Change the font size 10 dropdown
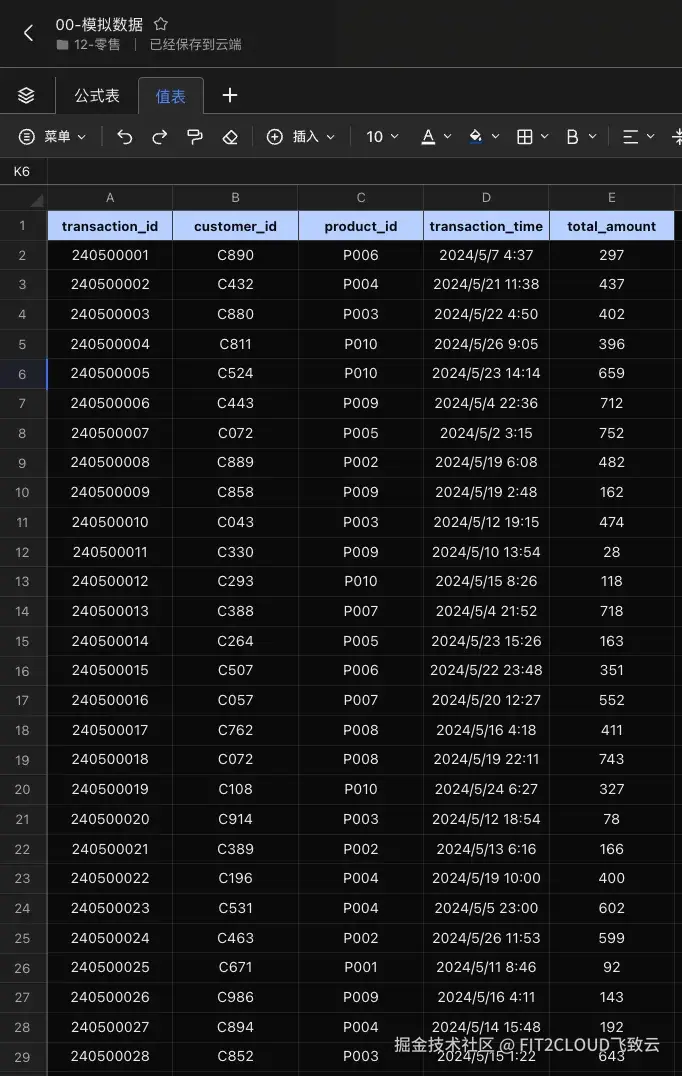This screenshot has width=682, height=1076. pos(382,136)
